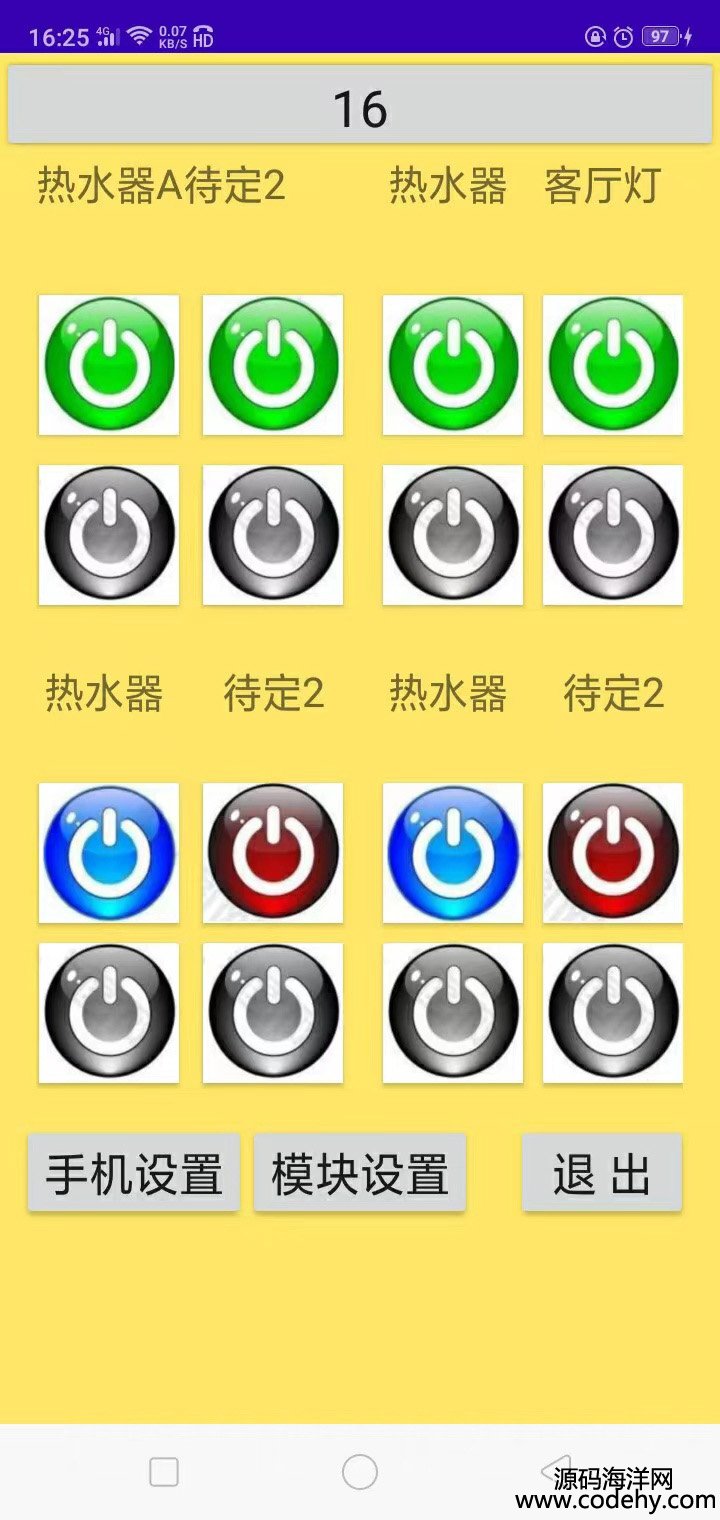Tap the green power button under 热水器A

pyautogui.click(x=109, y=365)
